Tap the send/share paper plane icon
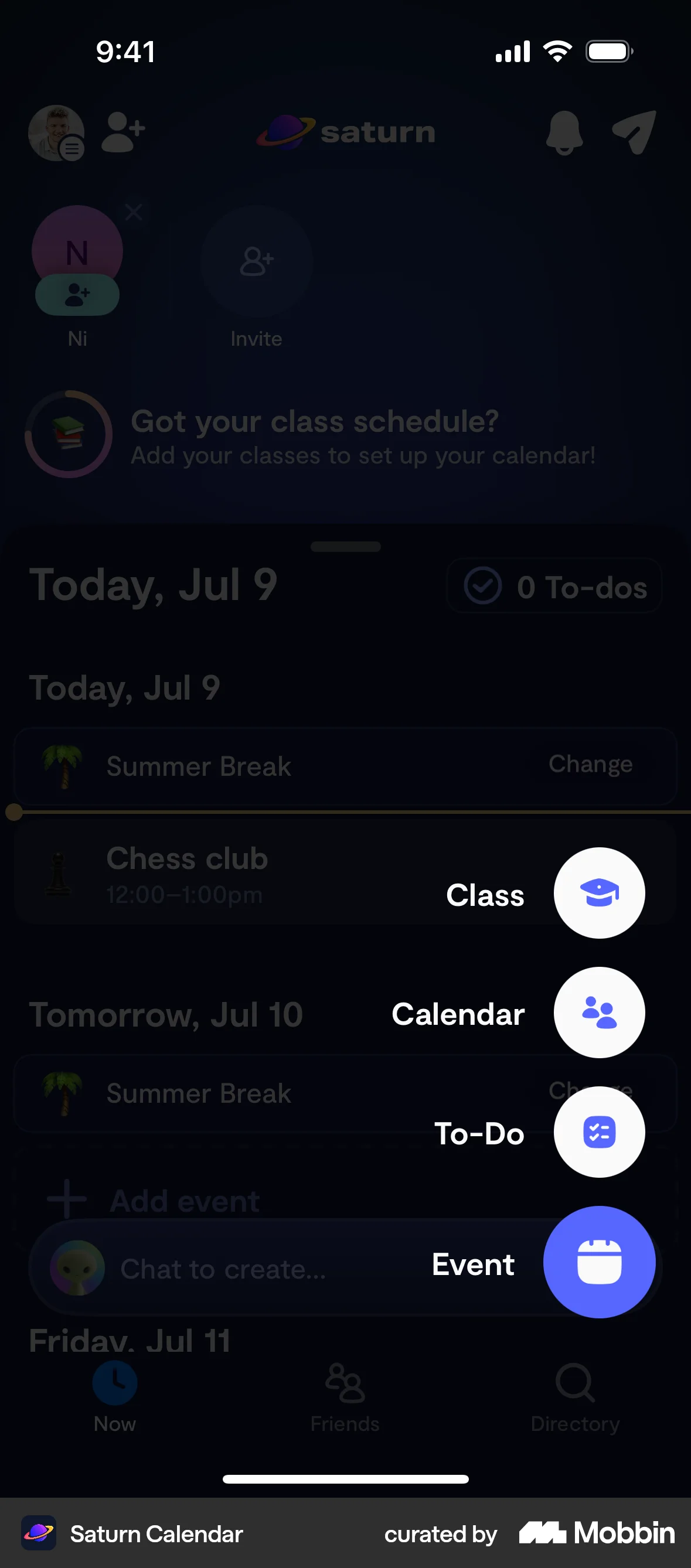 click(x=634, y=131)
